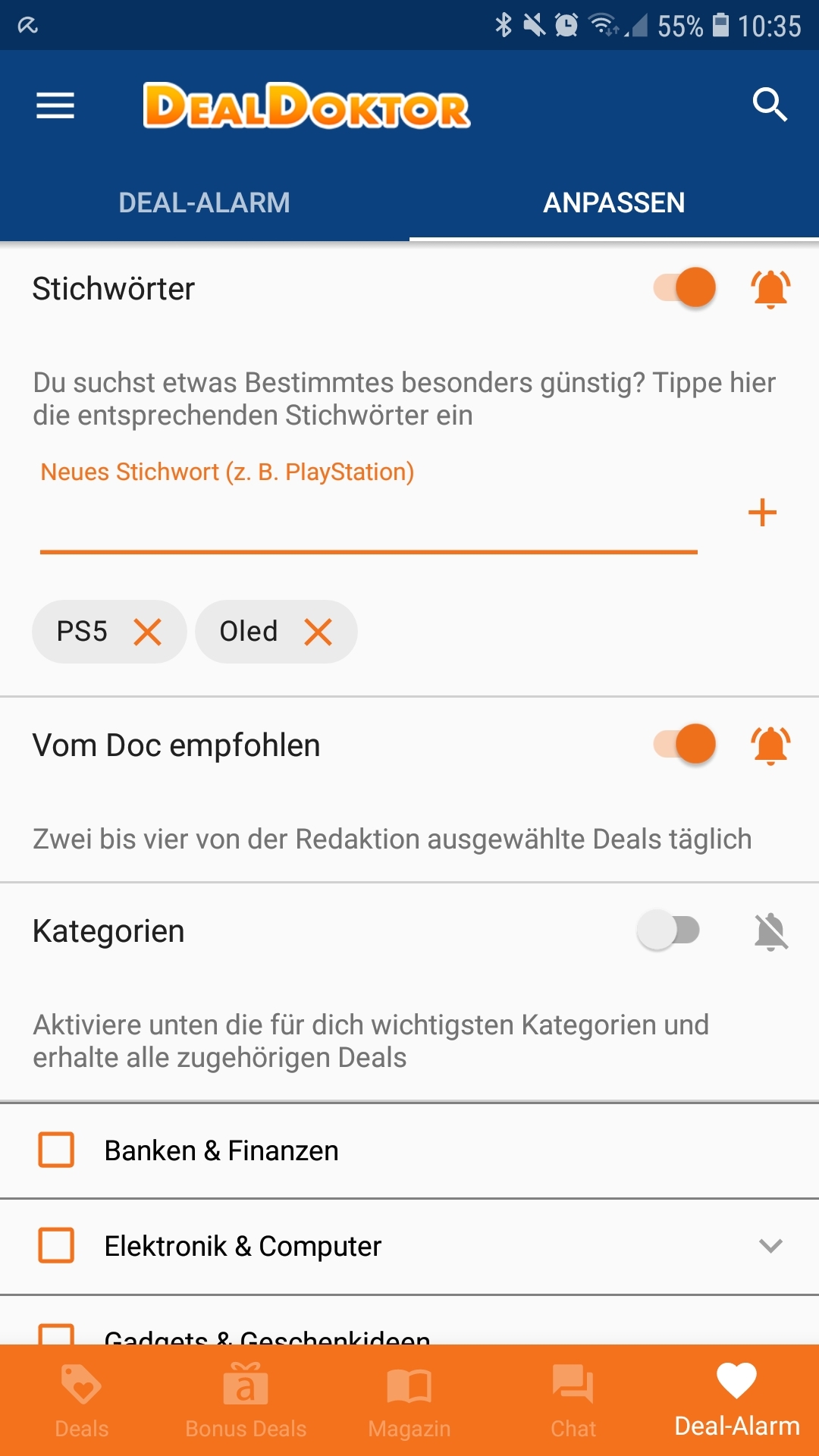Expand the Elektronik & Computer subcategories
This screenshot has height=1456, width=819.
tap(770, 1246)
